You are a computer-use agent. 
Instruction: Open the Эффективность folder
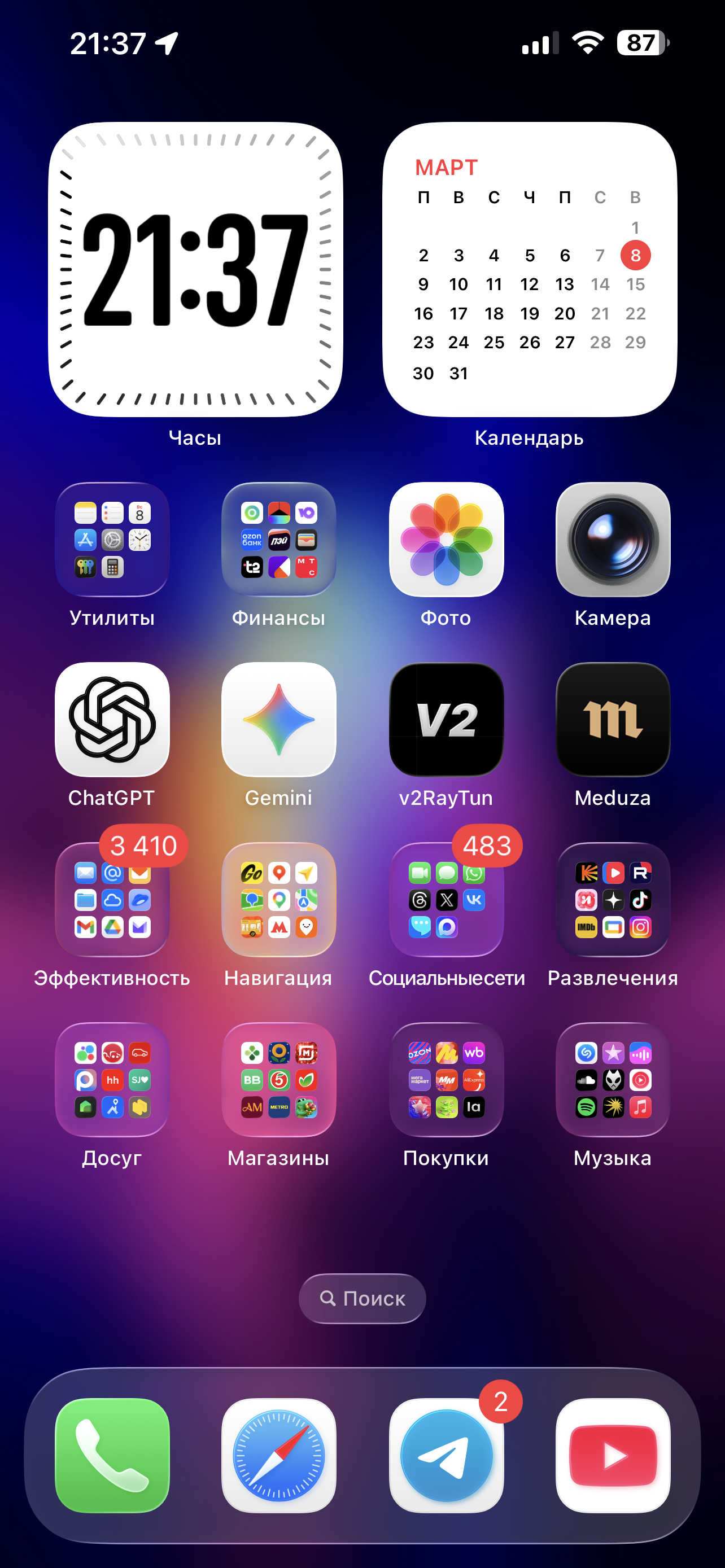pos(112,900)
